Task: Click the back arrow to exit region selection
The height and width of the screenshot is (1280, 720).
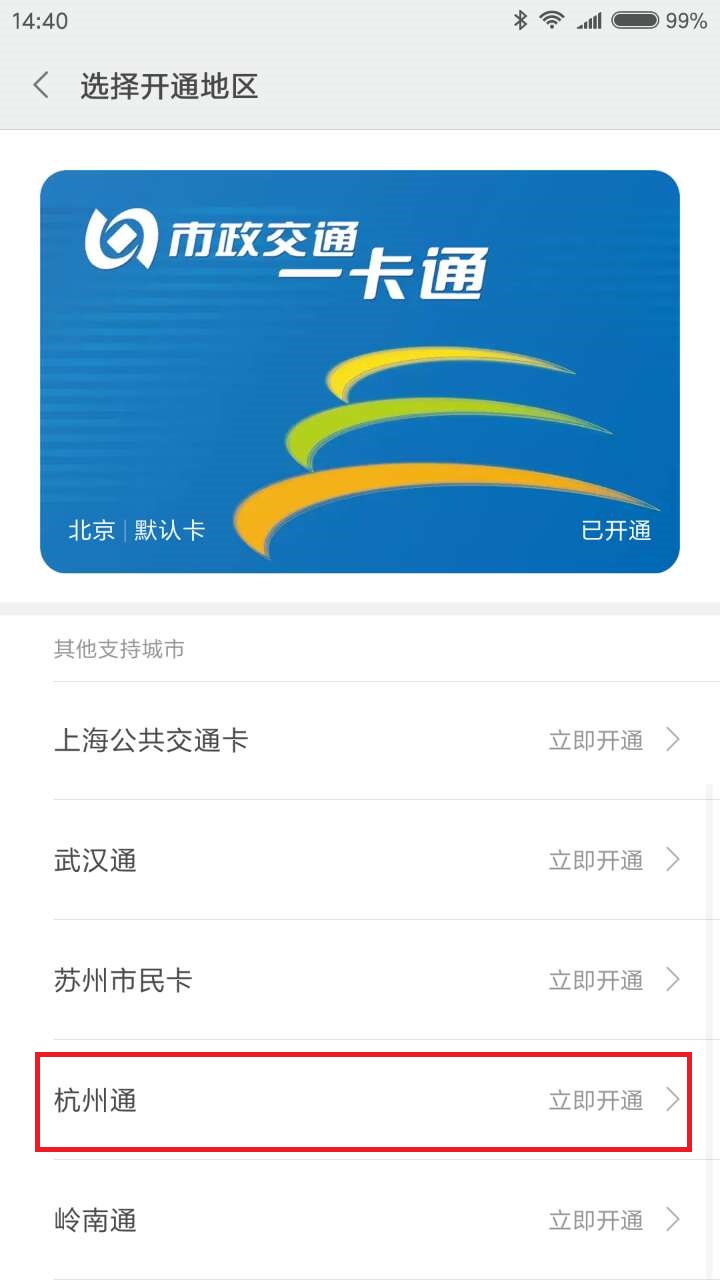Action: 40,85
